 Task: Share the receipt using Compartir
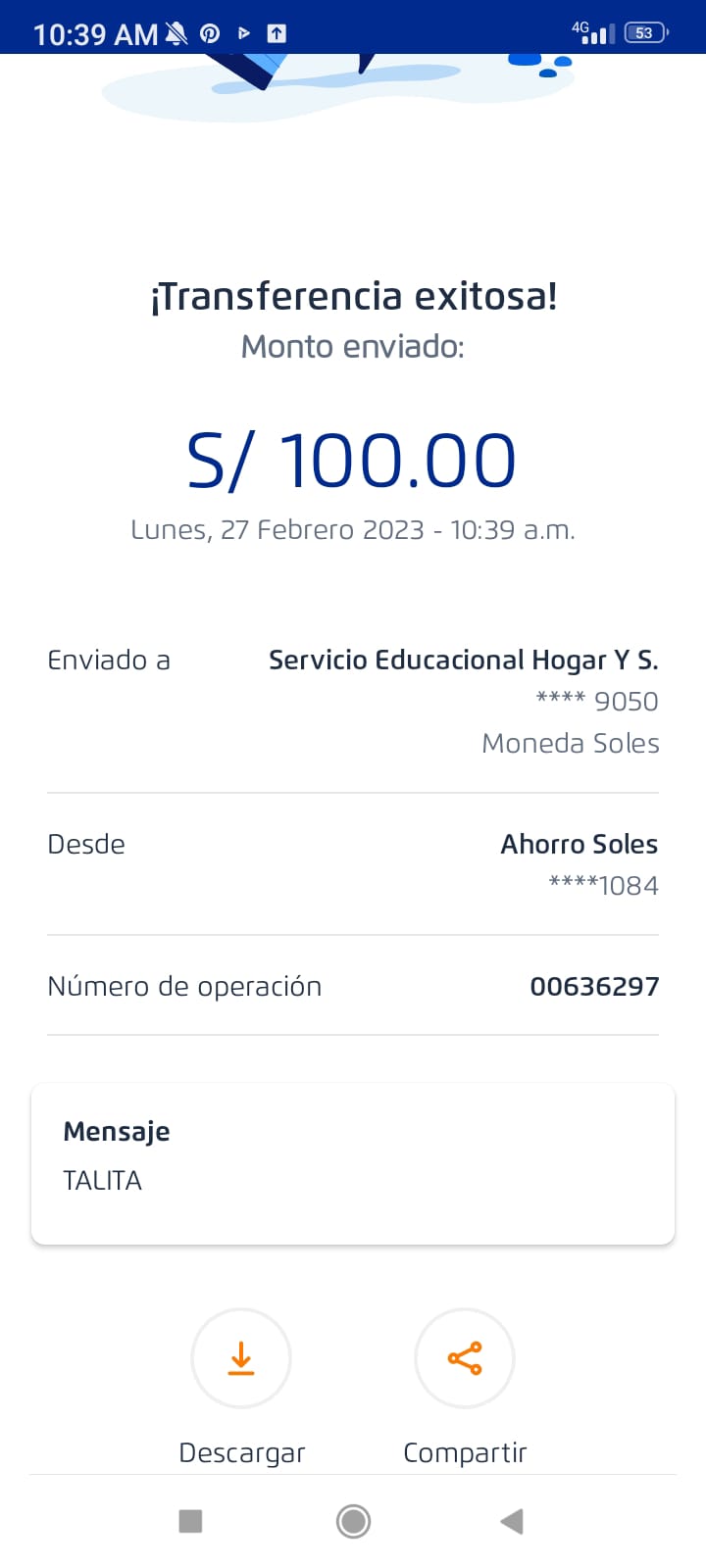(x=465, y=1358)
